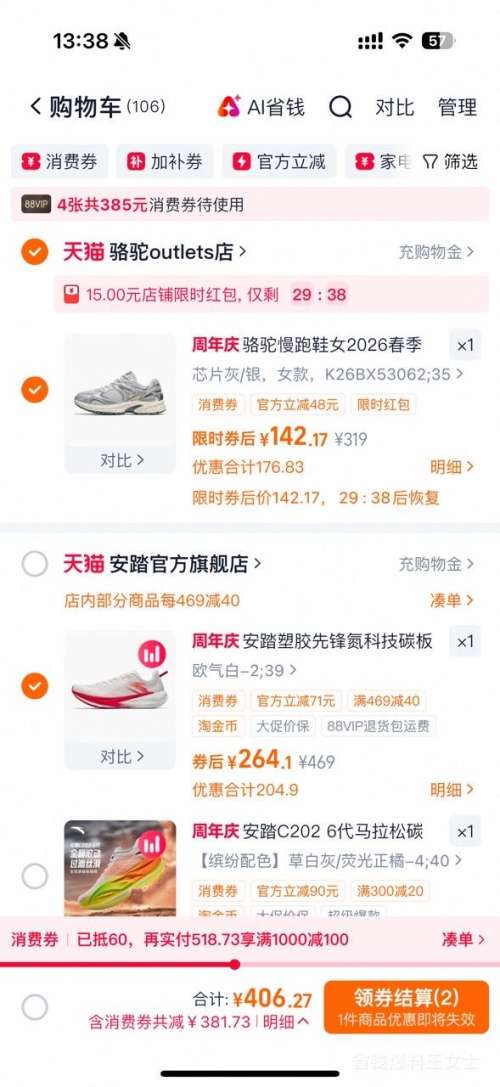The height and width of the screenshot is (1087, 500).
Task: Select the 消费券 filter chip
Action: 60,162
